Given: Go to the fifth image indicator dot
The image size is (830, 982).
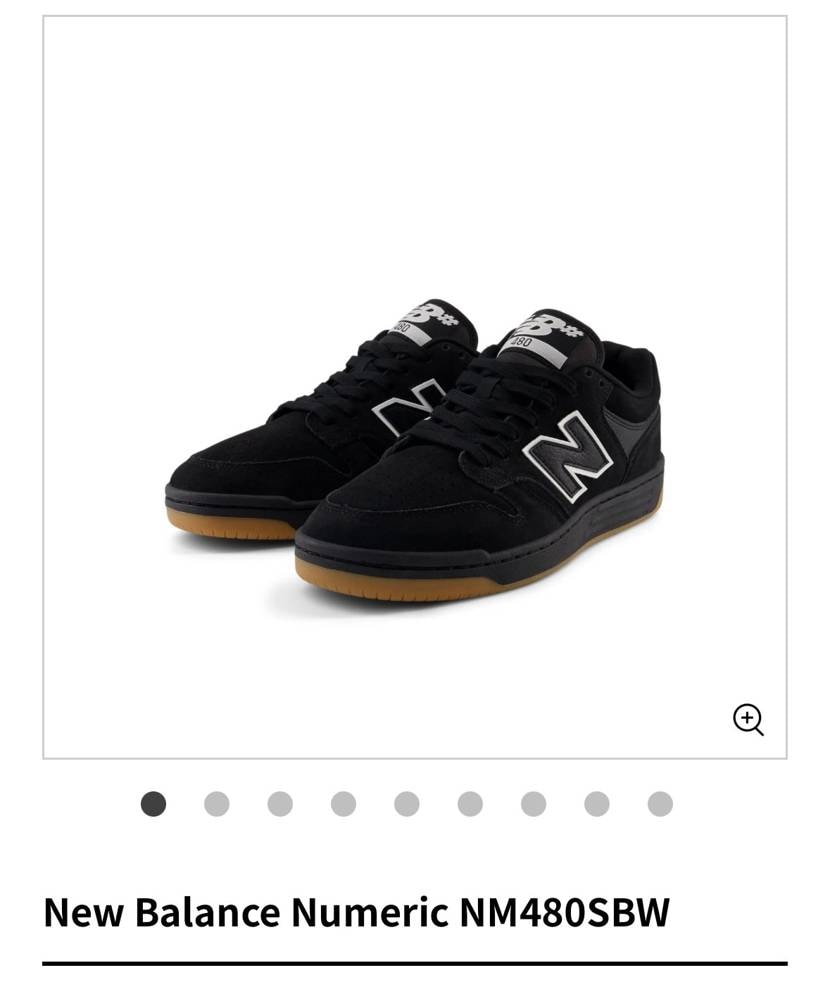Looking at the screenshot, I should (x=407, y=804).
